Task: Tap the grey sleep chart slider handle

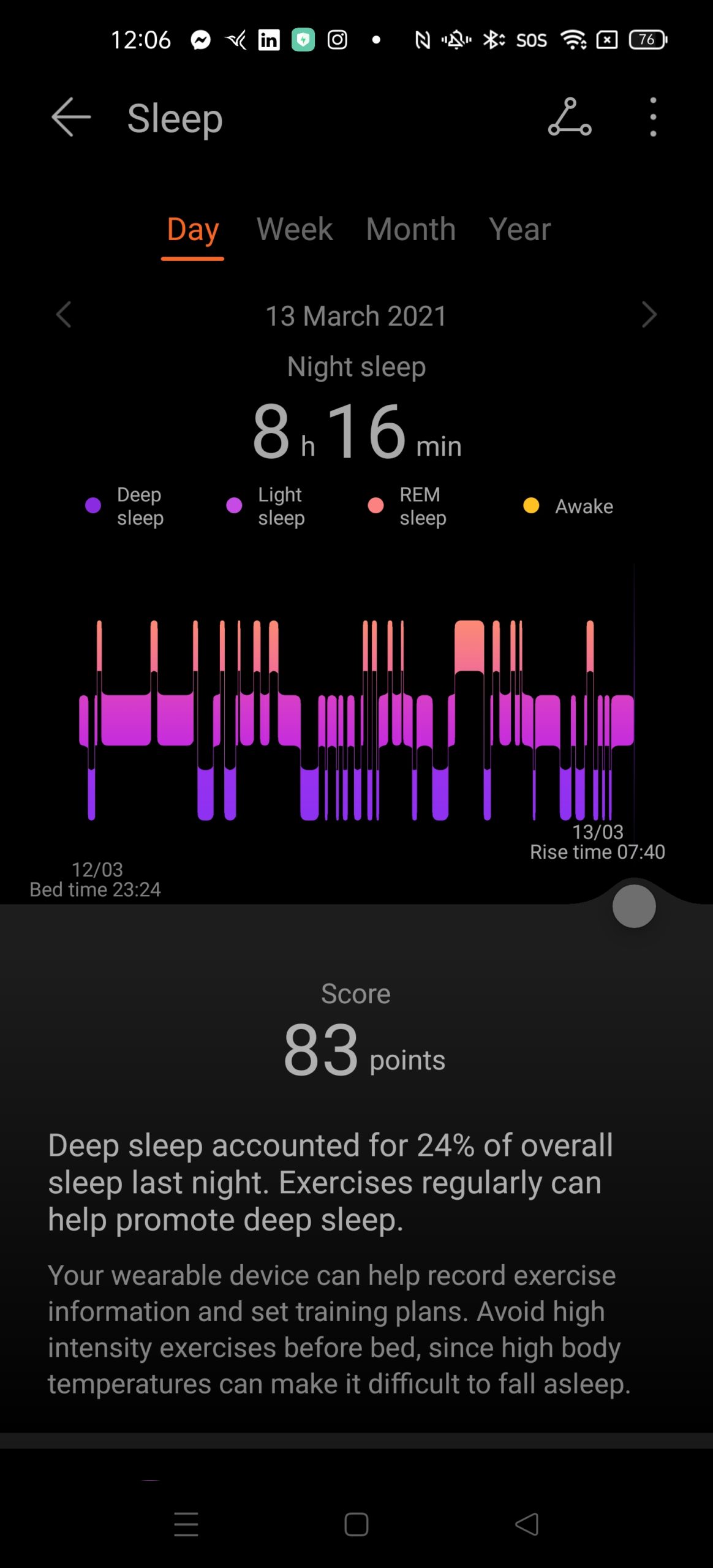Action: (634, 906)
